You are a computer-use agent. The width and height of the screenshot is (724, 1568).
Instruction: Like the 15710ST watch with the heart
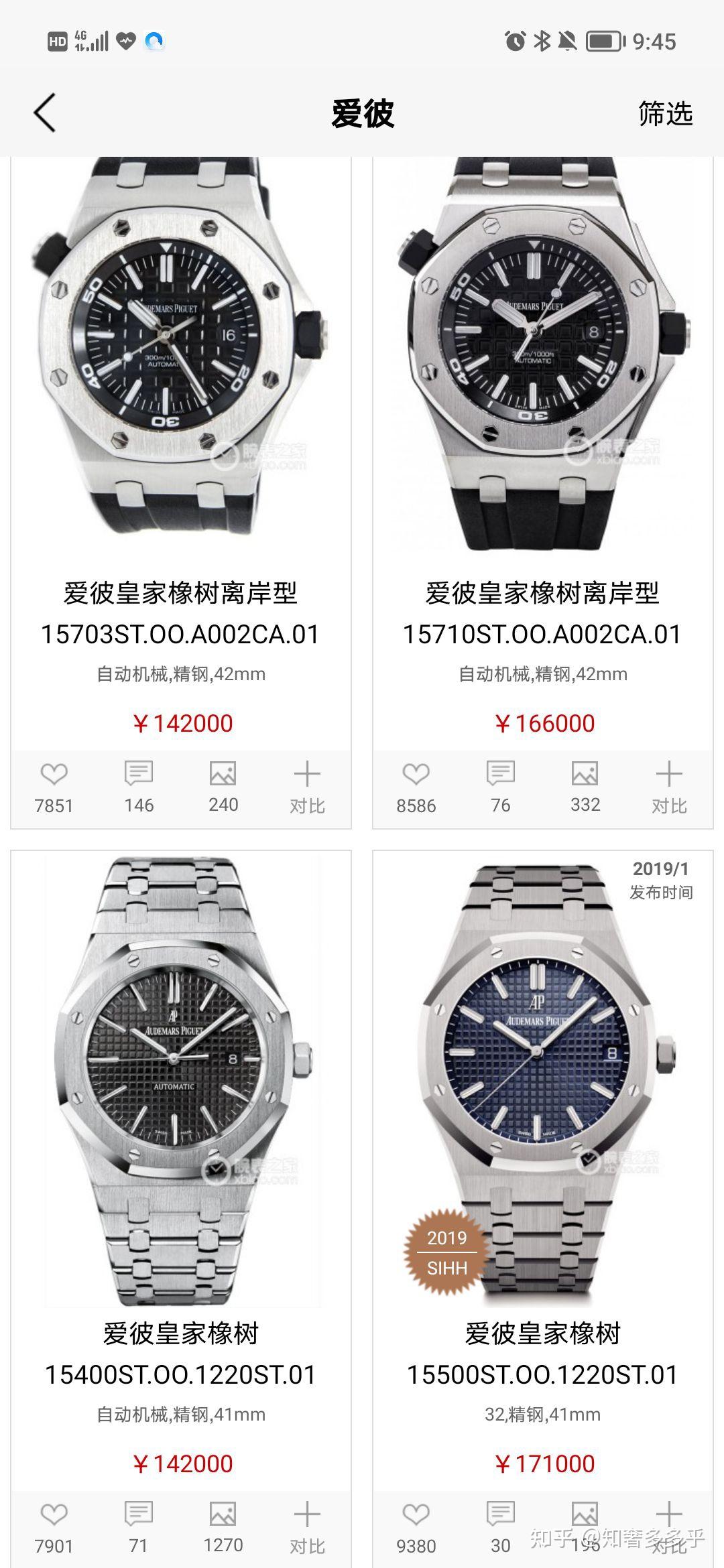pos(416,787)
